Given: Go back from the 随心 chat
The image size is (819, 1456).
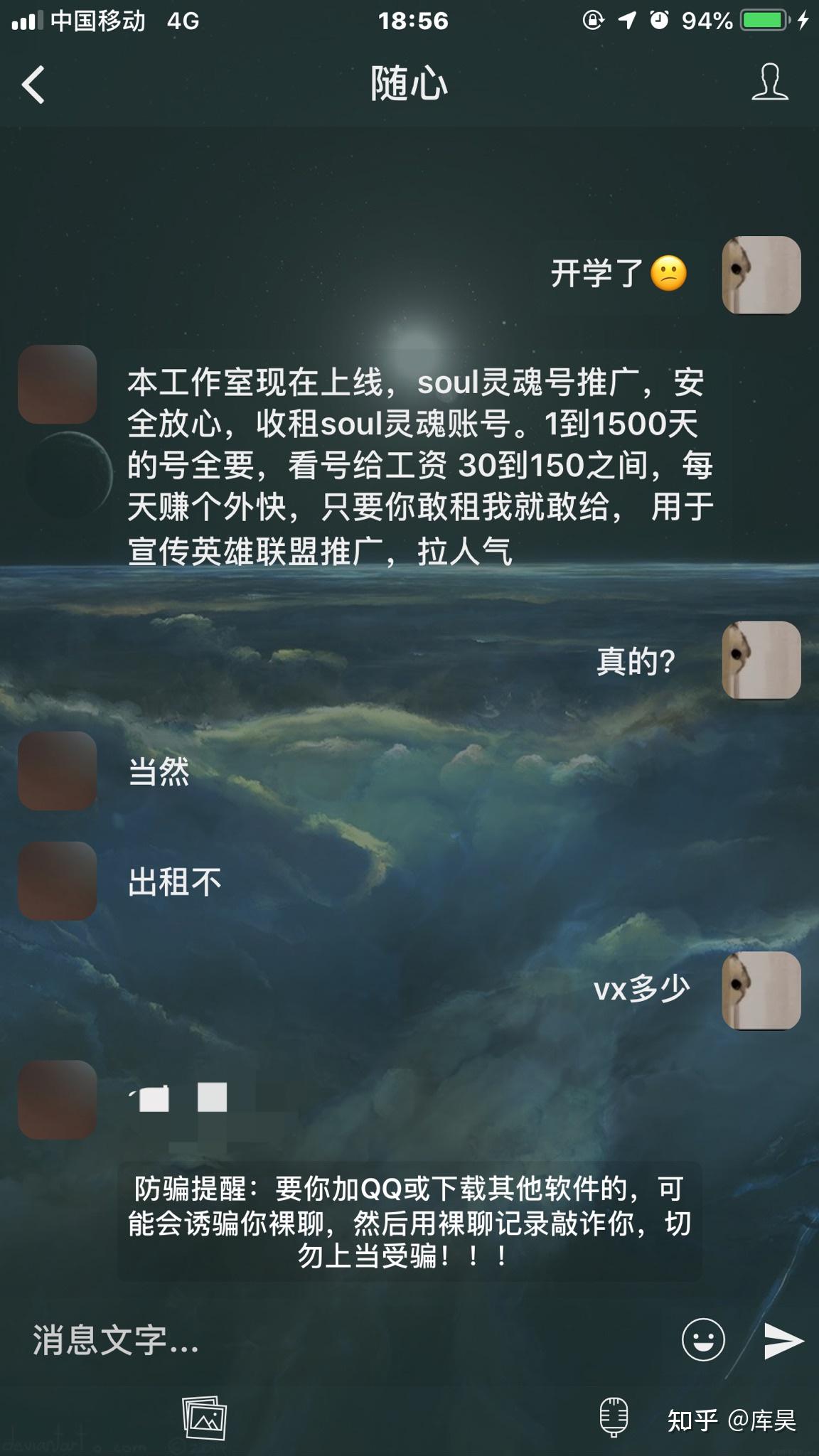Looking at the screenshot, I should pyautogui.click(x=33, y=85).
